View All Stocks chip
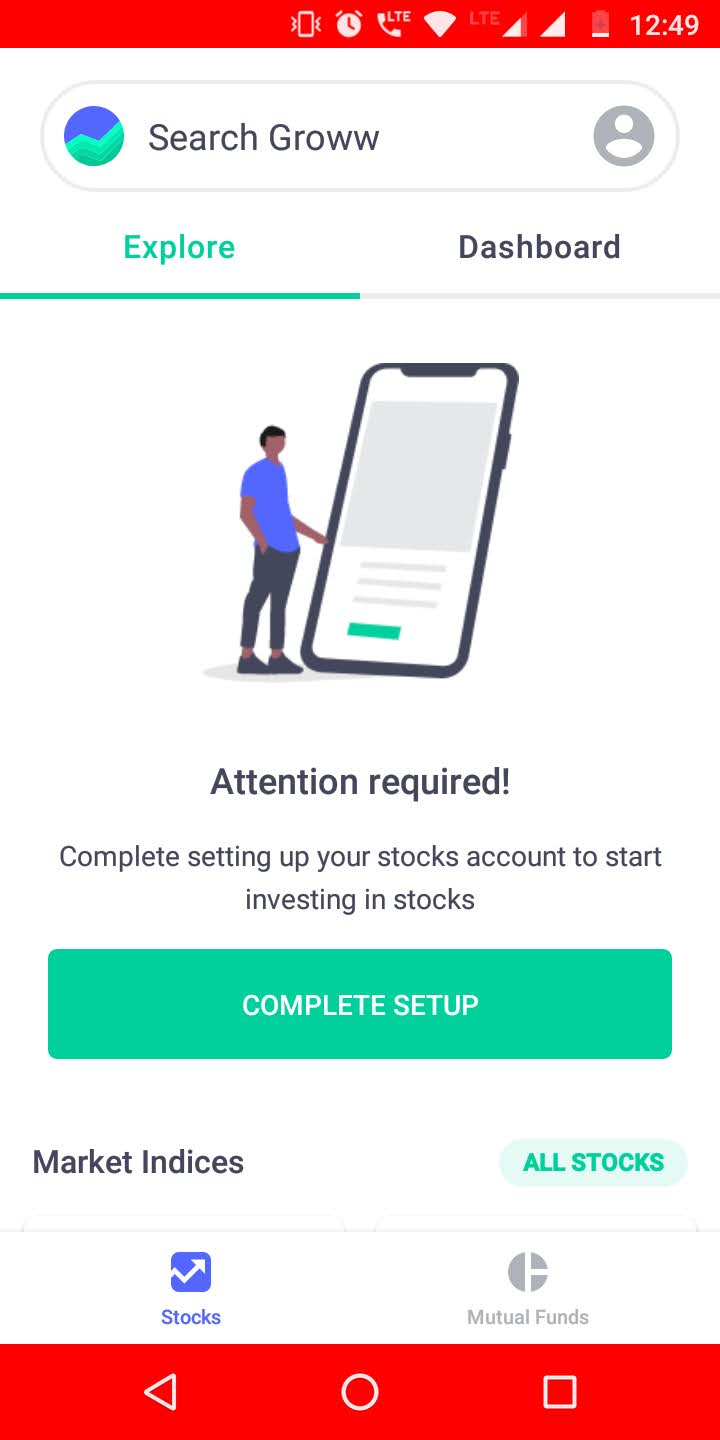 coord(594,1162)
